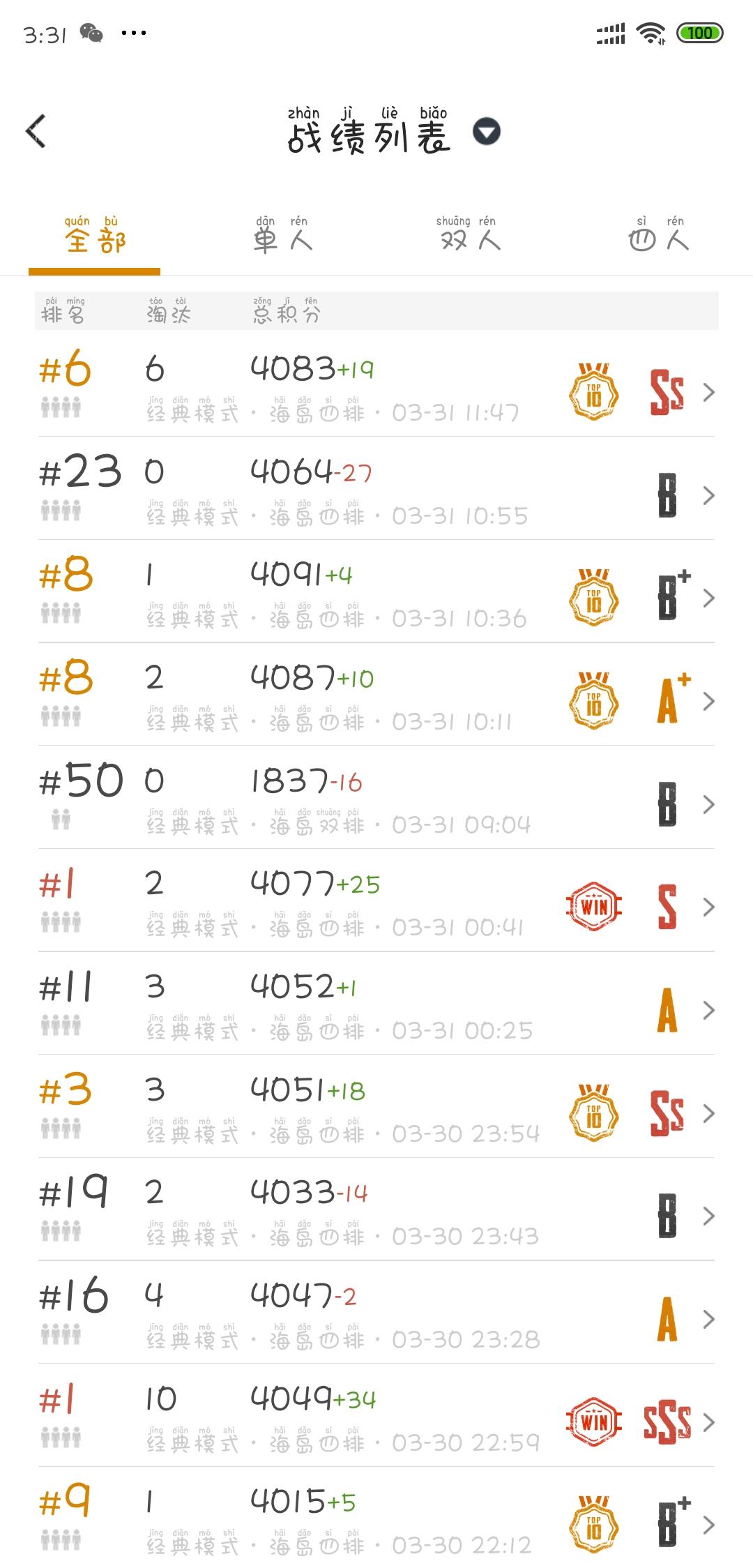View the winning match at 03-31 00:41
The width and height of the screenshot is (753, 1568).
click(x=376, y=900)
